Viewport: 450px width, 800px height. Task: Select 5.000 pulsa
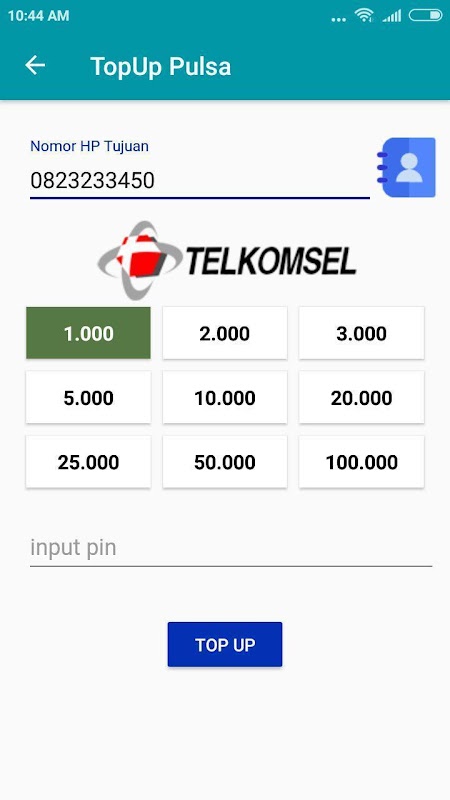[x=88, y=397]
